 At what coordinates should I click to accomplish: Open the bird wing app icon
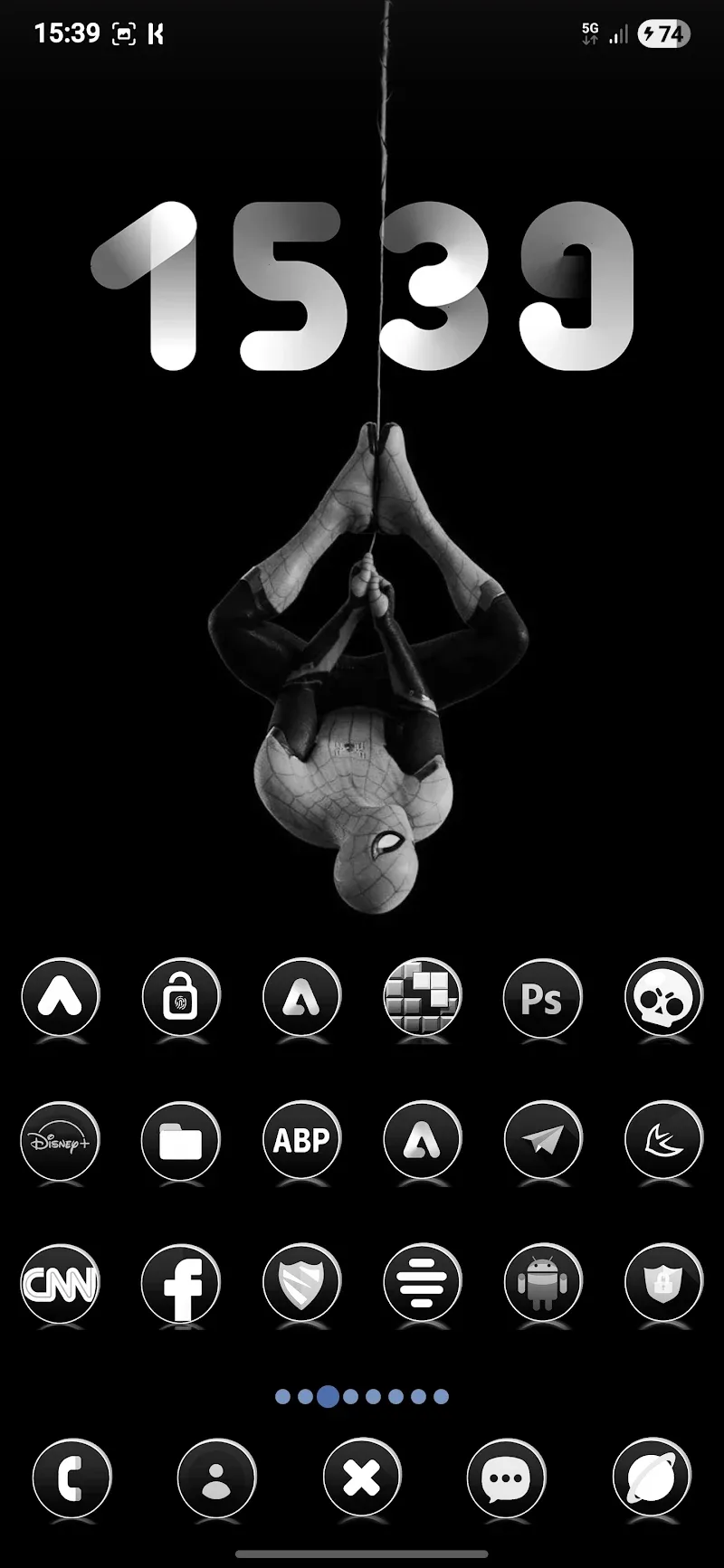[663, 1140]
